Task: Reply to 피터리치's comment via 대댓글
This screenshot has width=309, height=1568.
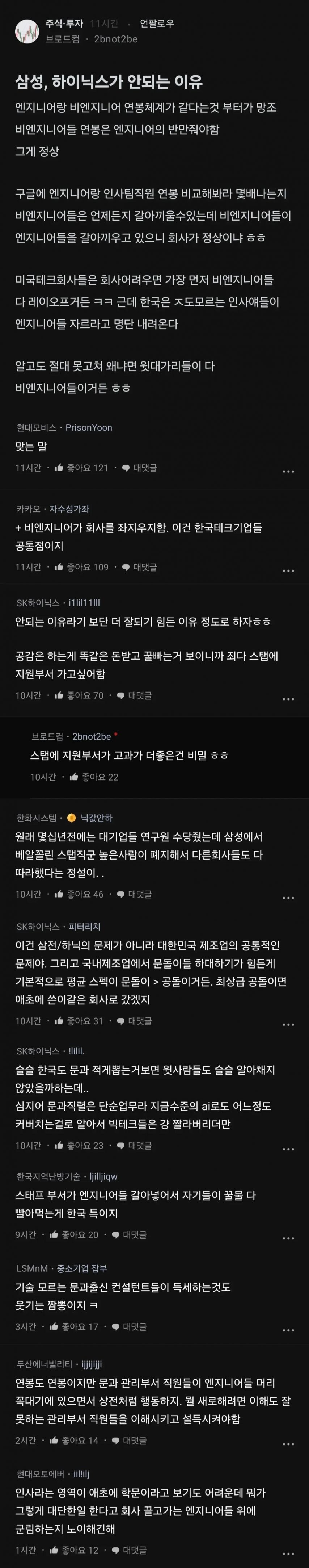Action: (135, 1021)
